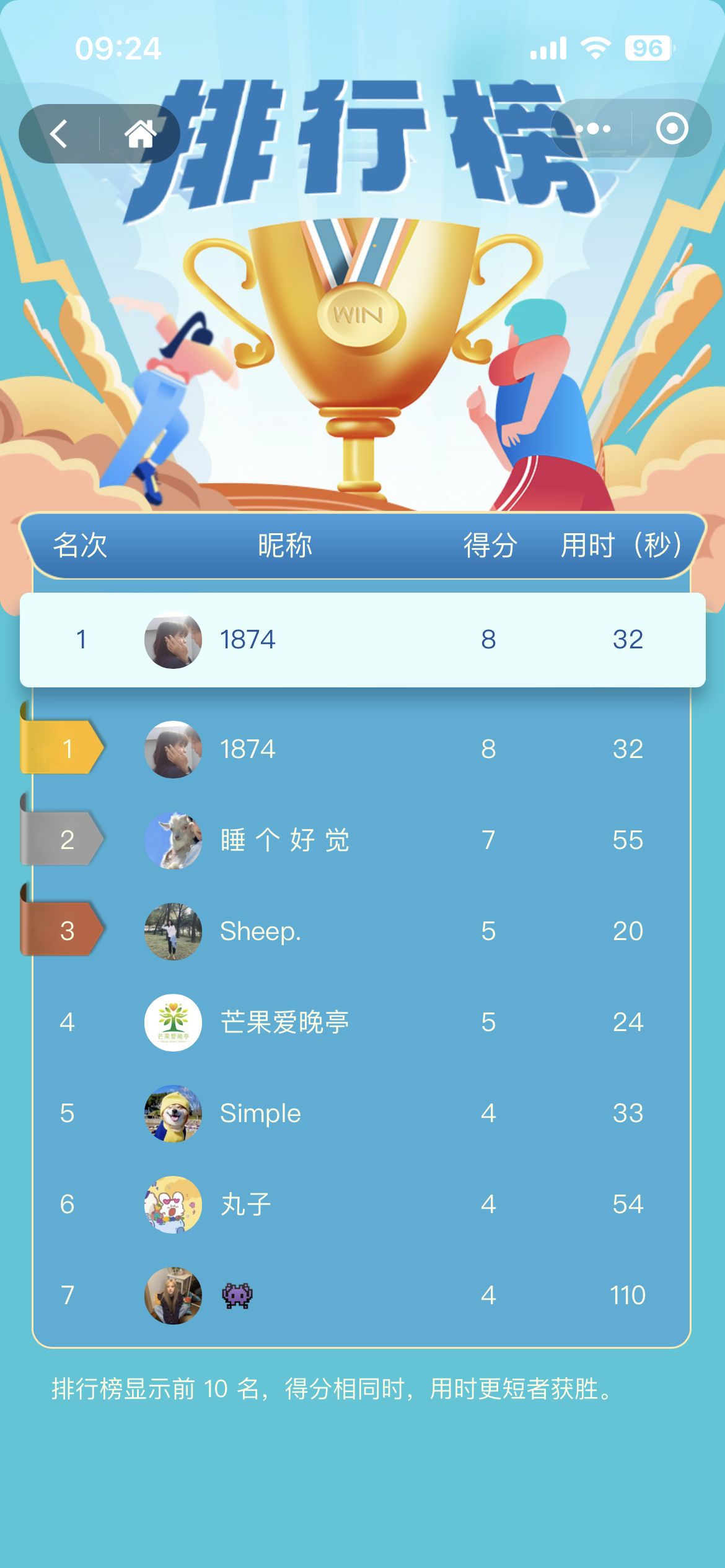Open the three-dot more menu
The width and height of the screenshot is (725, 1568).
593,129
